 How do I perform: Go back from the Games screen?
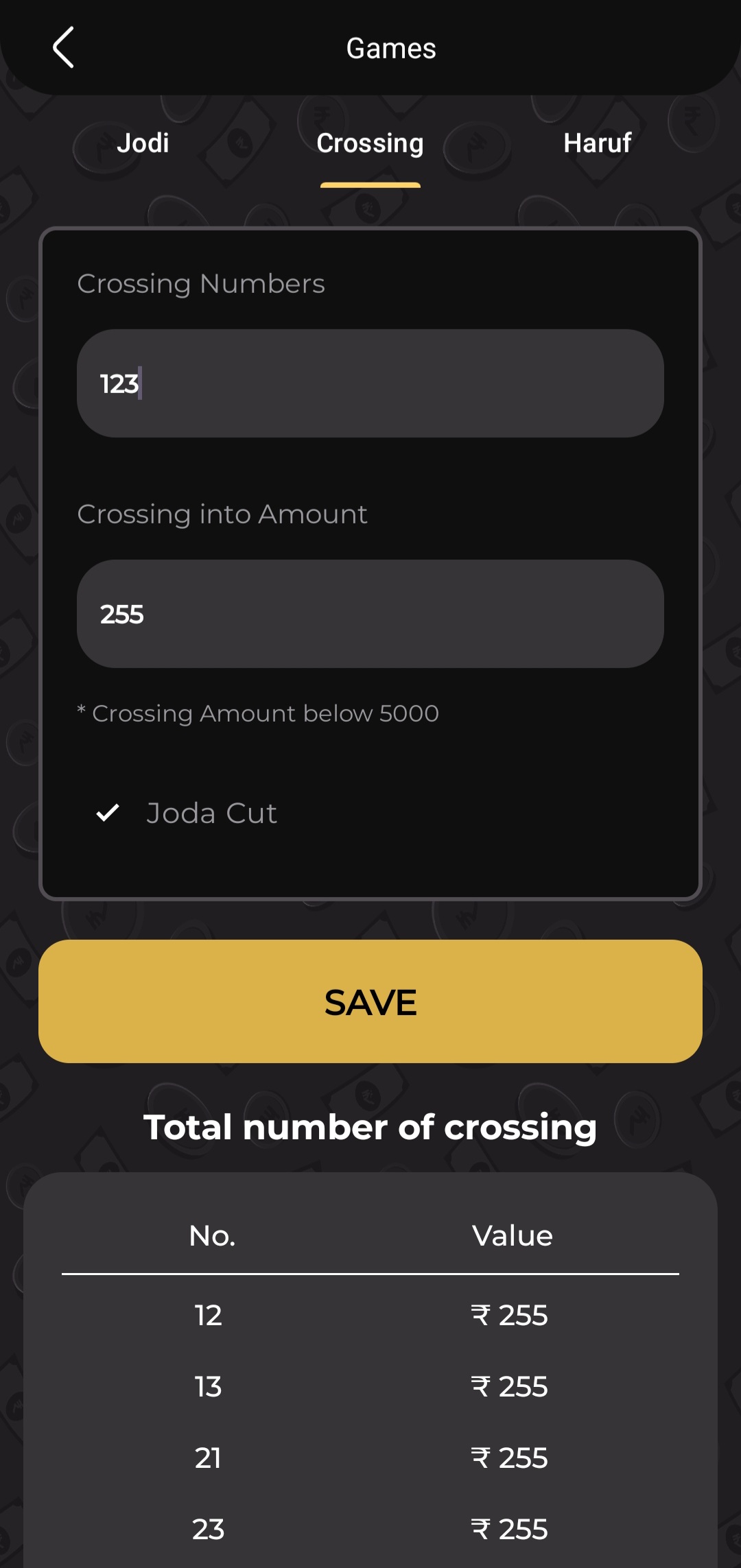point(63,48)
